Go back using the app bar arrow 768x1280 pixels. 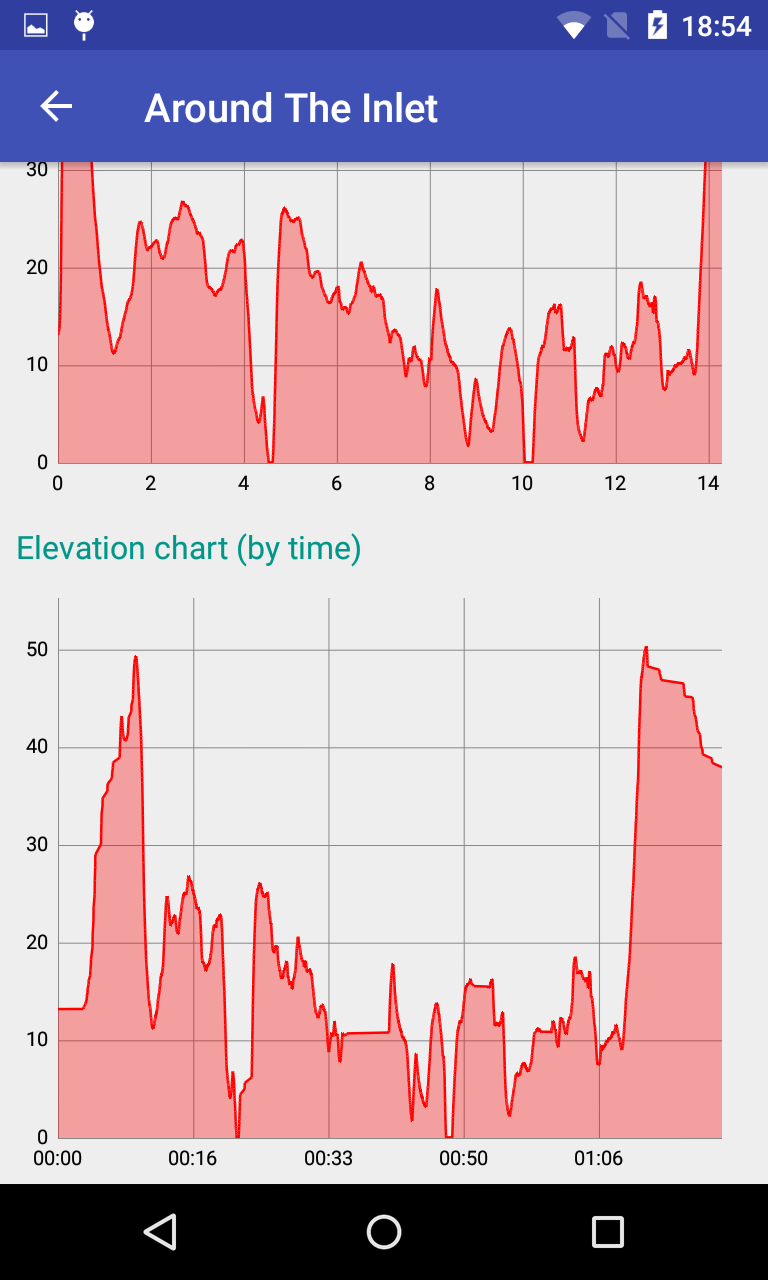(x=56, y=106)
